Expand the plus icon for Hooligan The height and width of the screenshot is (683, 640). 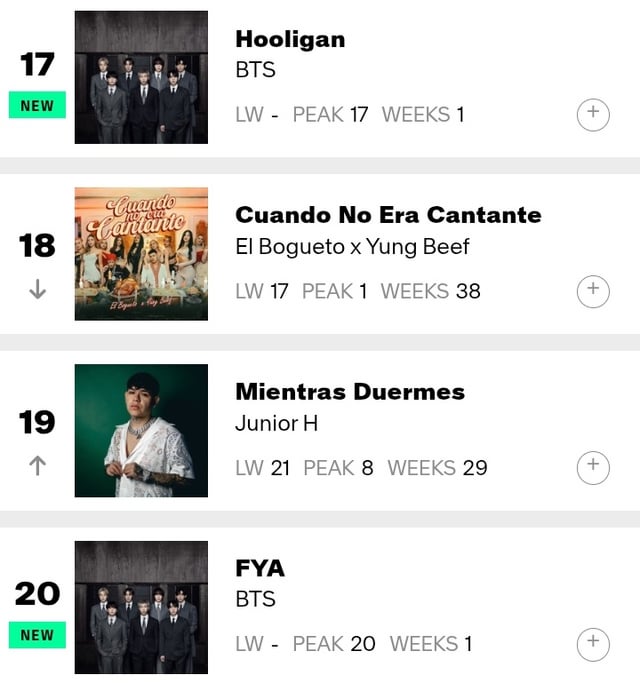click(x=593, y=114)
